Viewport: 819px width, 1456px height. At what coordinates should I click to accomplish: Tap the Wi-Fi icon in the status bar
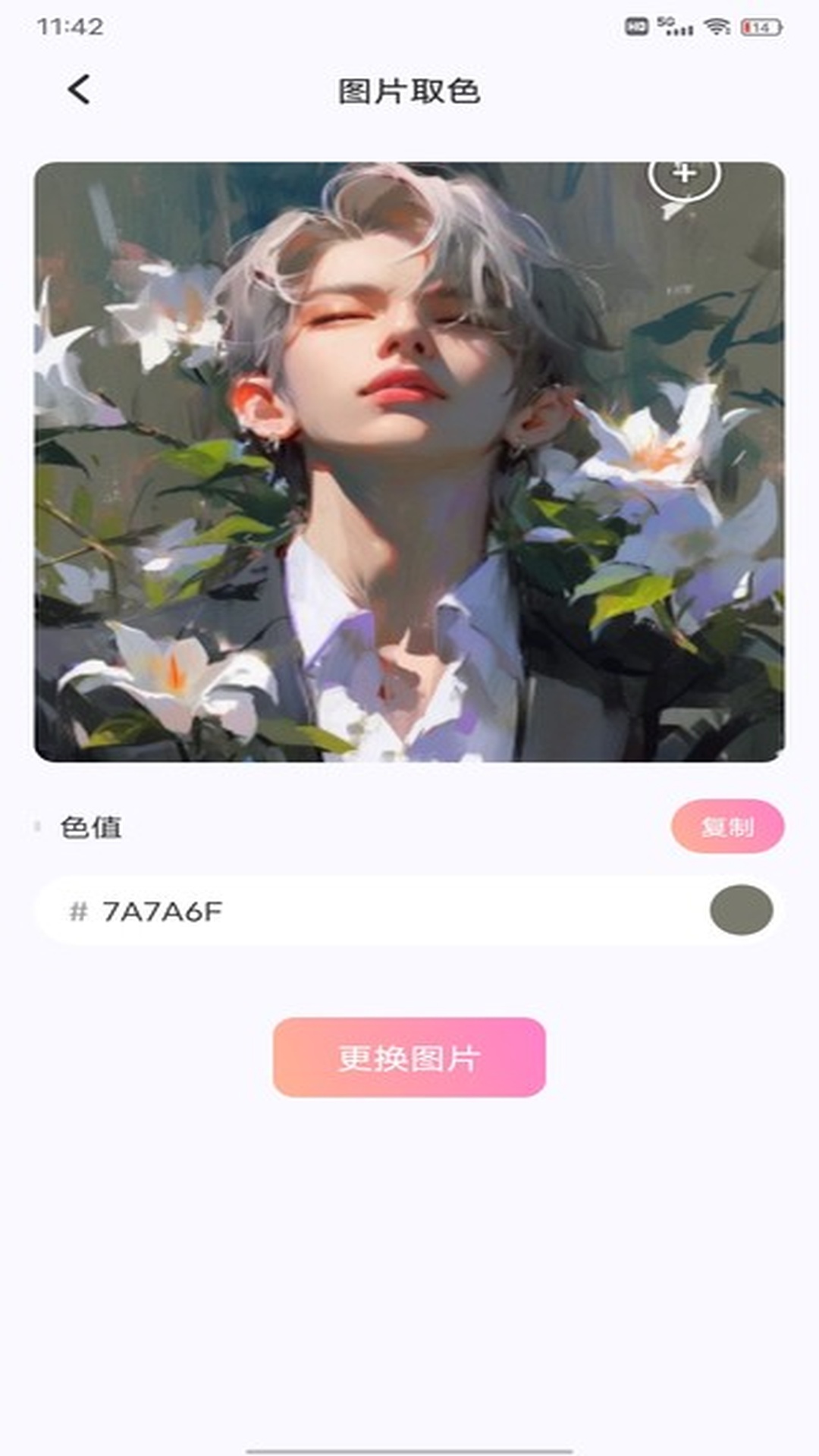(714, 23)
